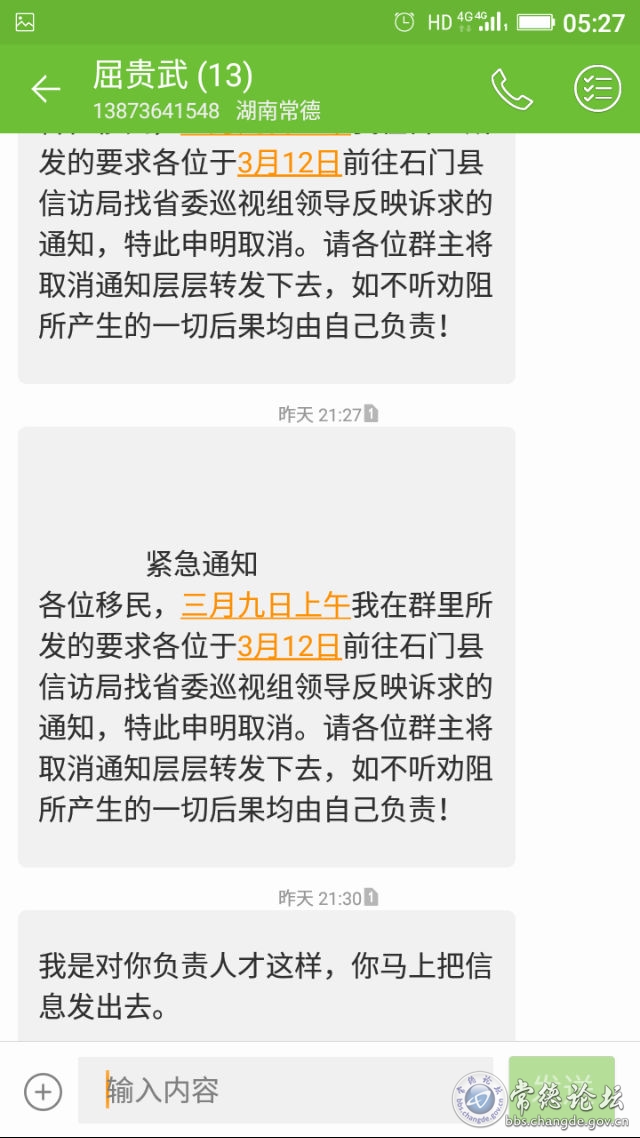Tap the green send button
This screenshot has height=1138, width=640.
(x=561, y=1089)
